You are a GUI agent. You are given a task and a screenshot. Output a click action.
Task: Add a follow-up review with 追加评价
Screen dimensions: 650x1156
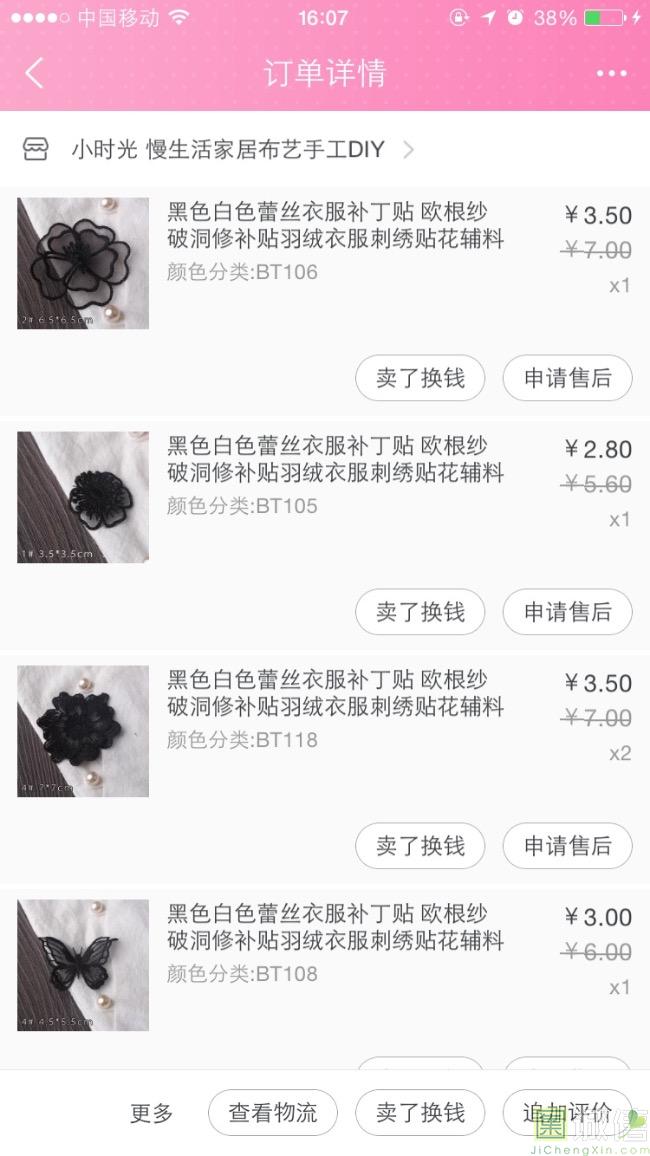coord(567,1113)
